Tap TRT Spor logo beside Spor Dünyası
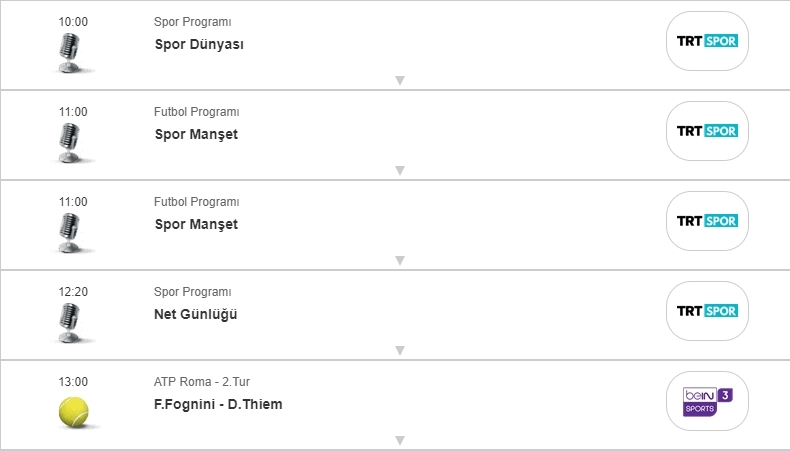Image resolution: width=790 pixels, height=451 pixels. 707,41
